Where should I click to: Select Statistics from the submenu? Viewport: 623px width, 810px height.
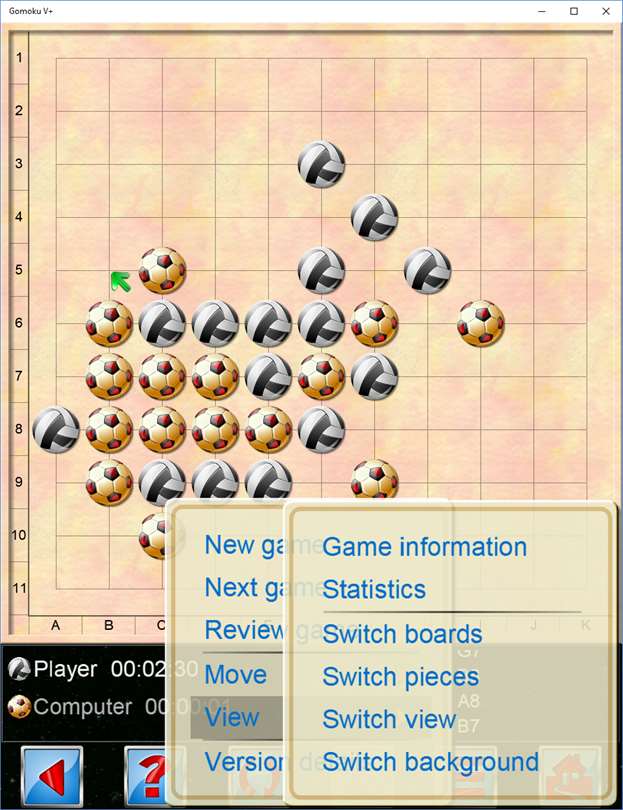pos(374,589)
